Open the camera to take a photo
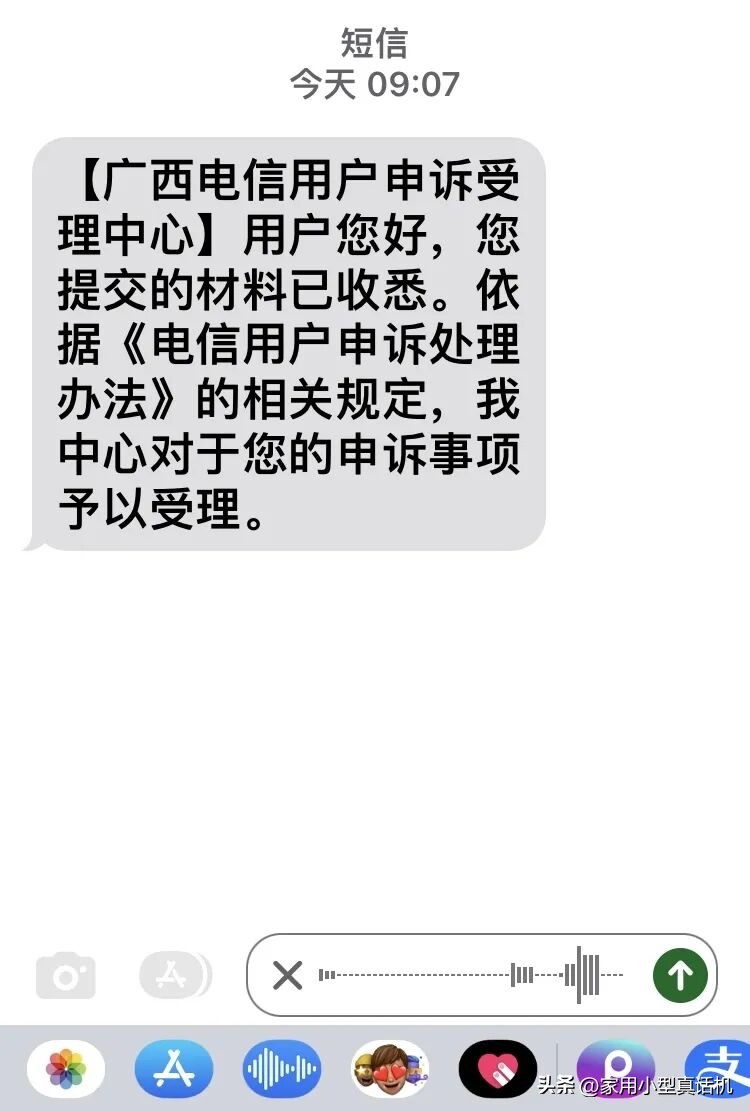This screenshot has width=750, height=1112. click(x=66, y=976)
